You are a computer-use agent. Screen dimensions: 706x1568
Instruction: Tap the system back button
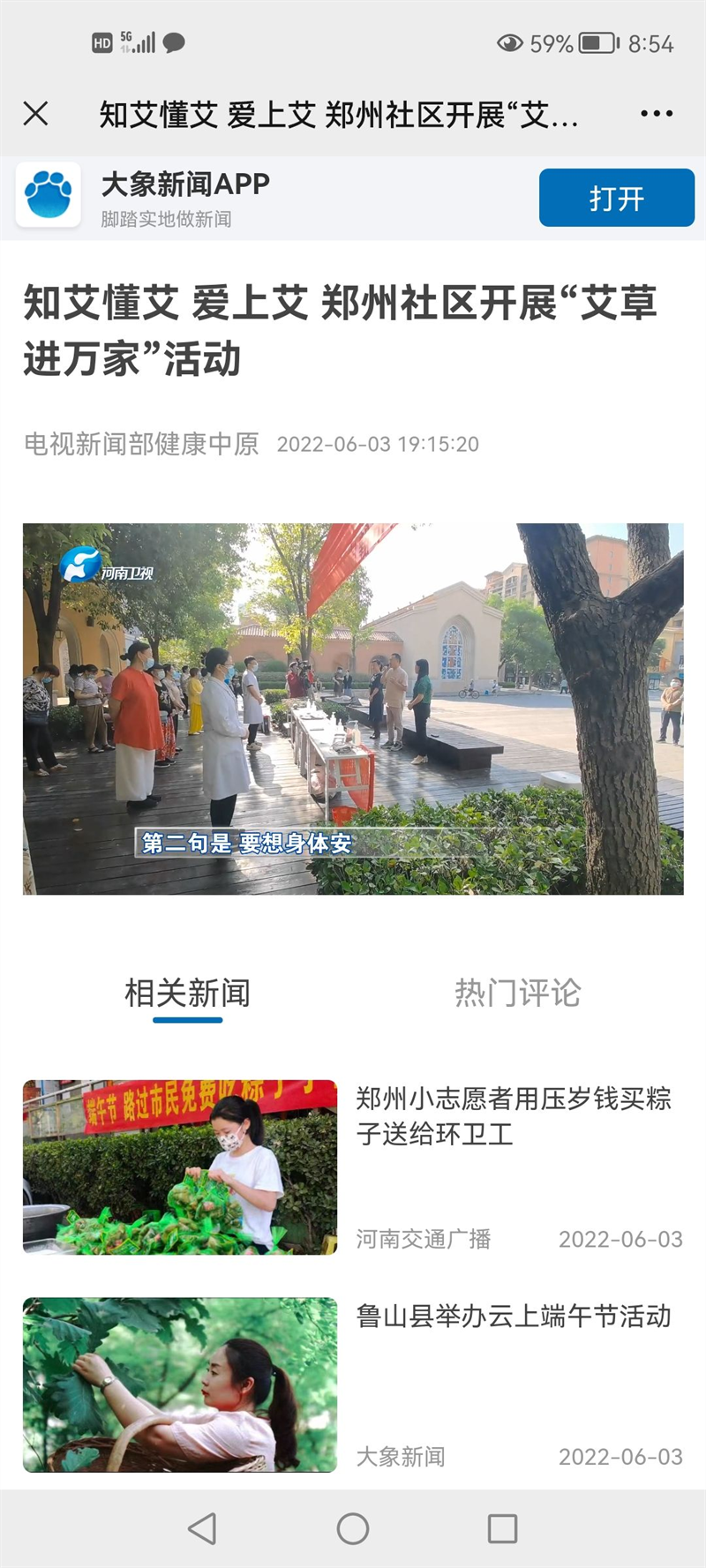pos(203,1528)
